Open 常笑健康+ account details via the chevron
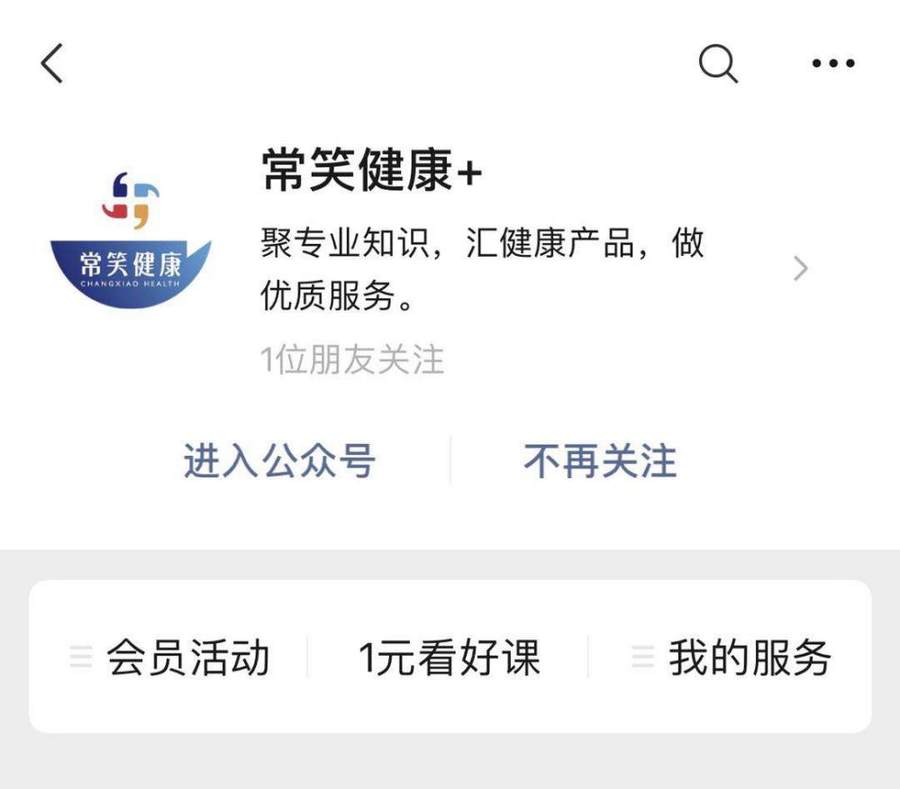This screenshot has width=900, height=789. [x=800, y=268]
